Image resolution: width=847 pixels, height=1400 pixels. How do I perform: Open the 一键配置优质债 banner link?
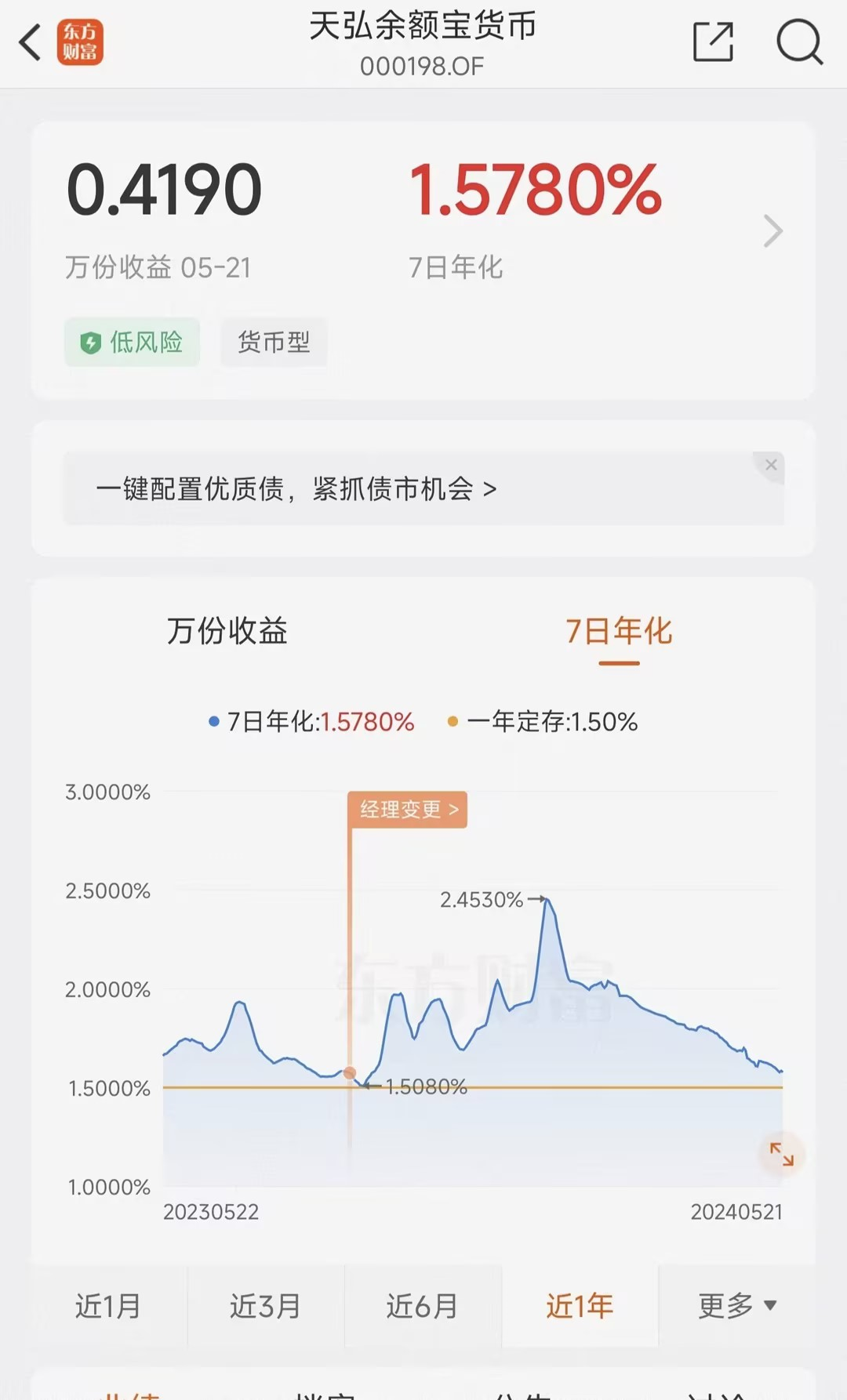click(x=296, y=488)
